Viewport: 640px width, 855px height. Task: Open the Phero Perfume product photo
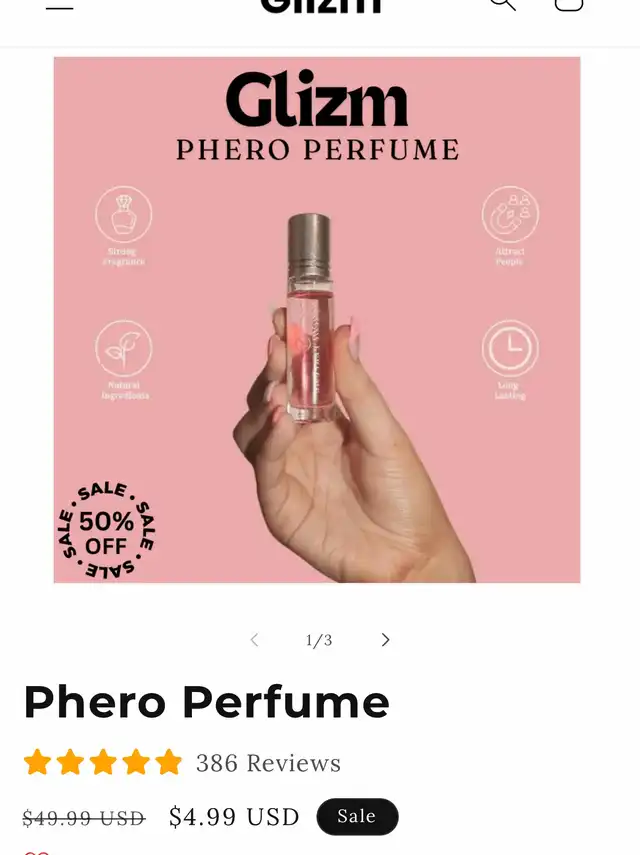click(x=317, y=319)
